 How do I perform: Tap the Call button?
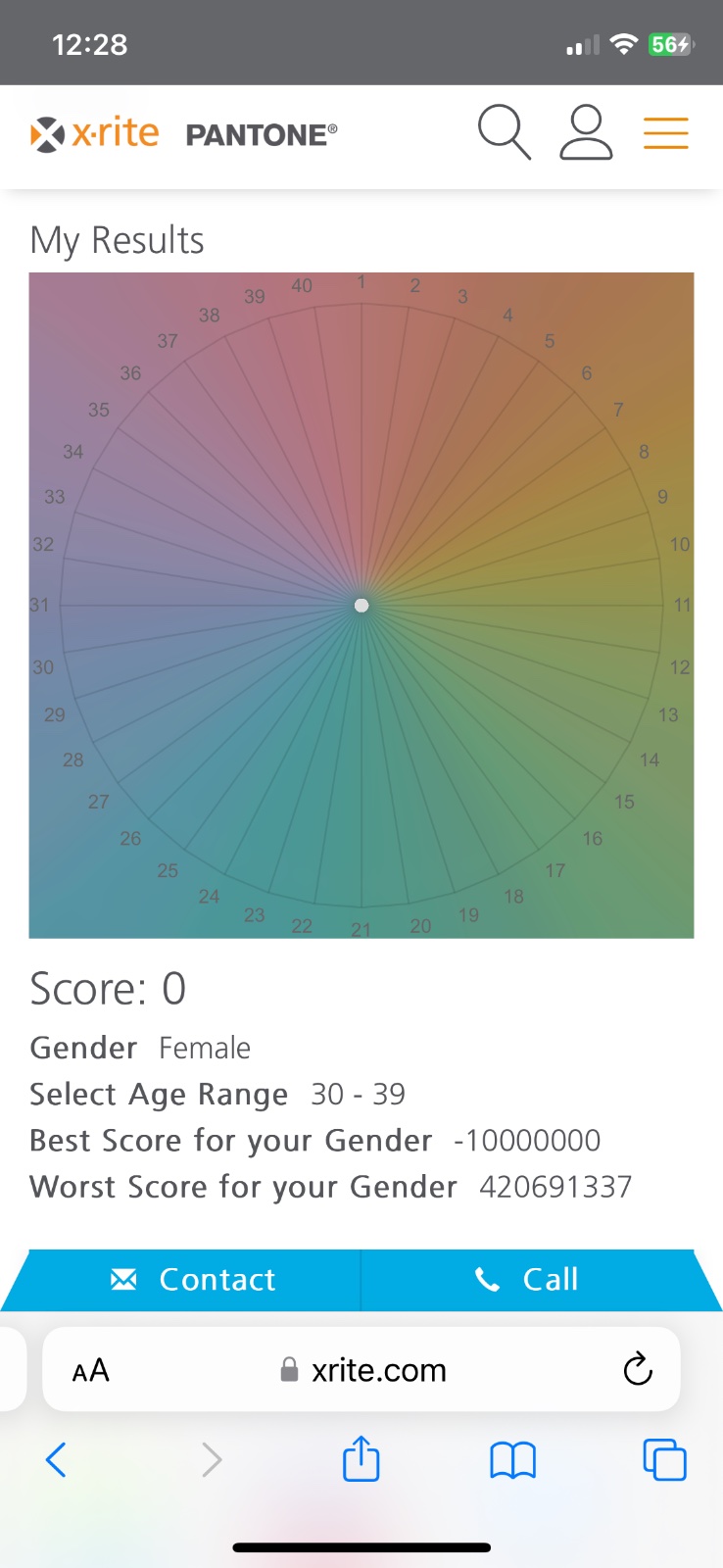[x=527, y=1279]
